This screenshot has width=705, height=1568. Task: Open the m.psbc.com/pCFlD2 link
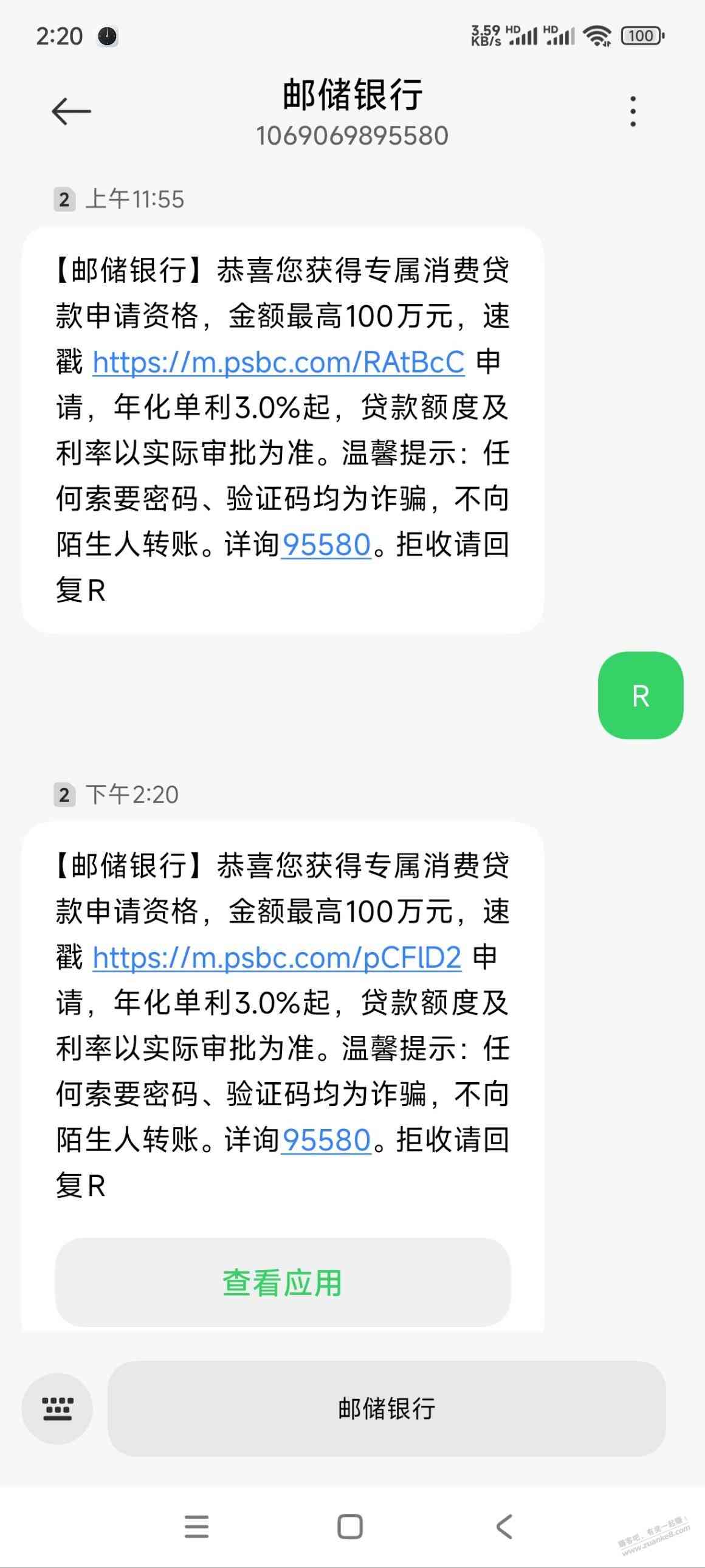click(x=277, y=958)
